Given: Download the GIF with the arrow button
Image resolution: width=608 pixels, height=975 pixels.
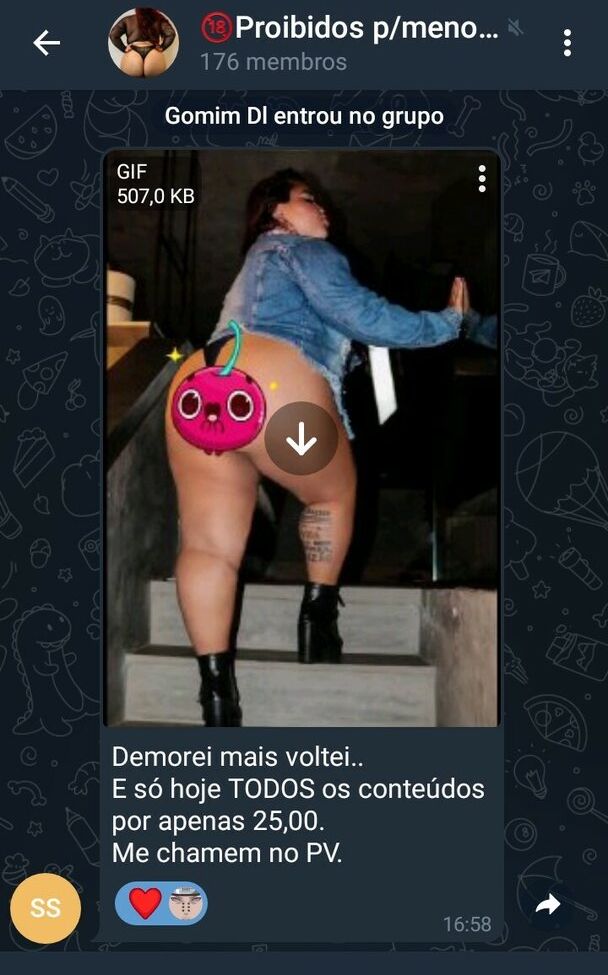Looking at the screenshot, I should (x=301, y=439).
